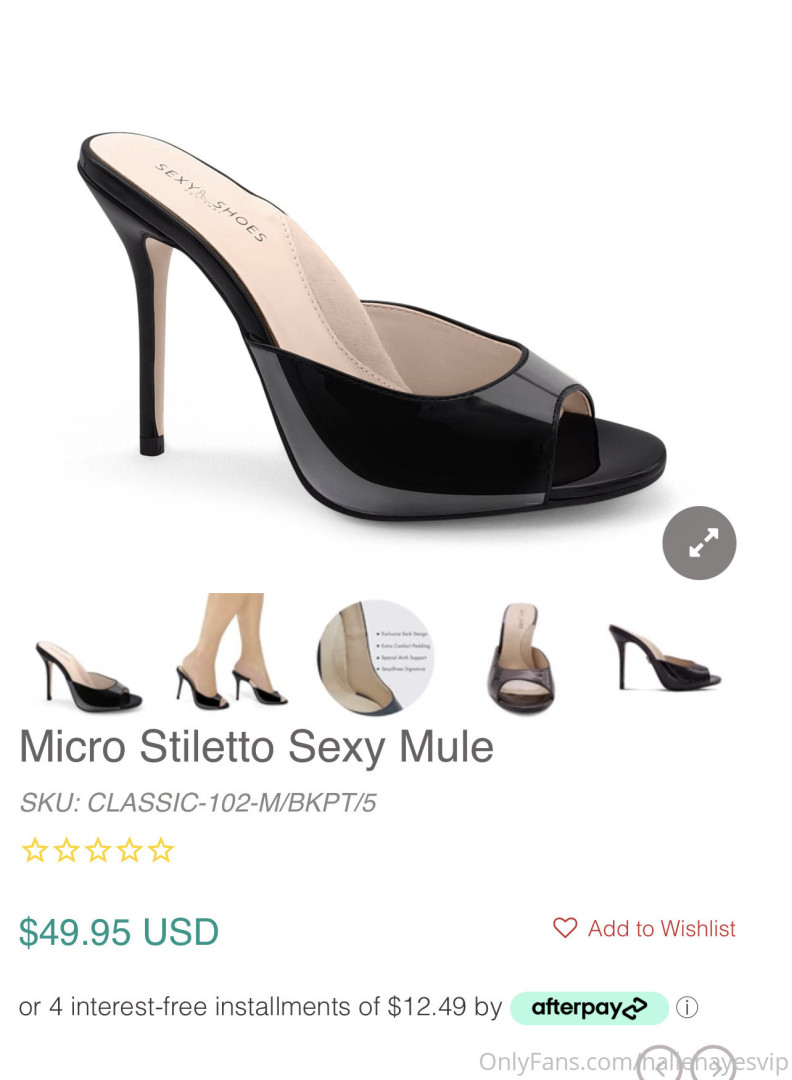View the thumbnail showing the mules worn on feet
Screen dimensions: 792x1080
pos(229,652)
